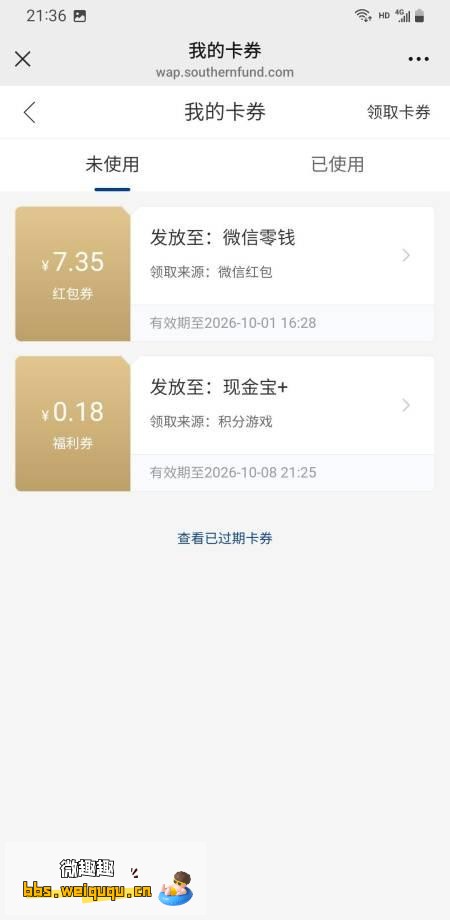Screen dimensions: 450x920
Task: Open the ¥0.18 福利券 coupon card
Action: coord(225,424)
